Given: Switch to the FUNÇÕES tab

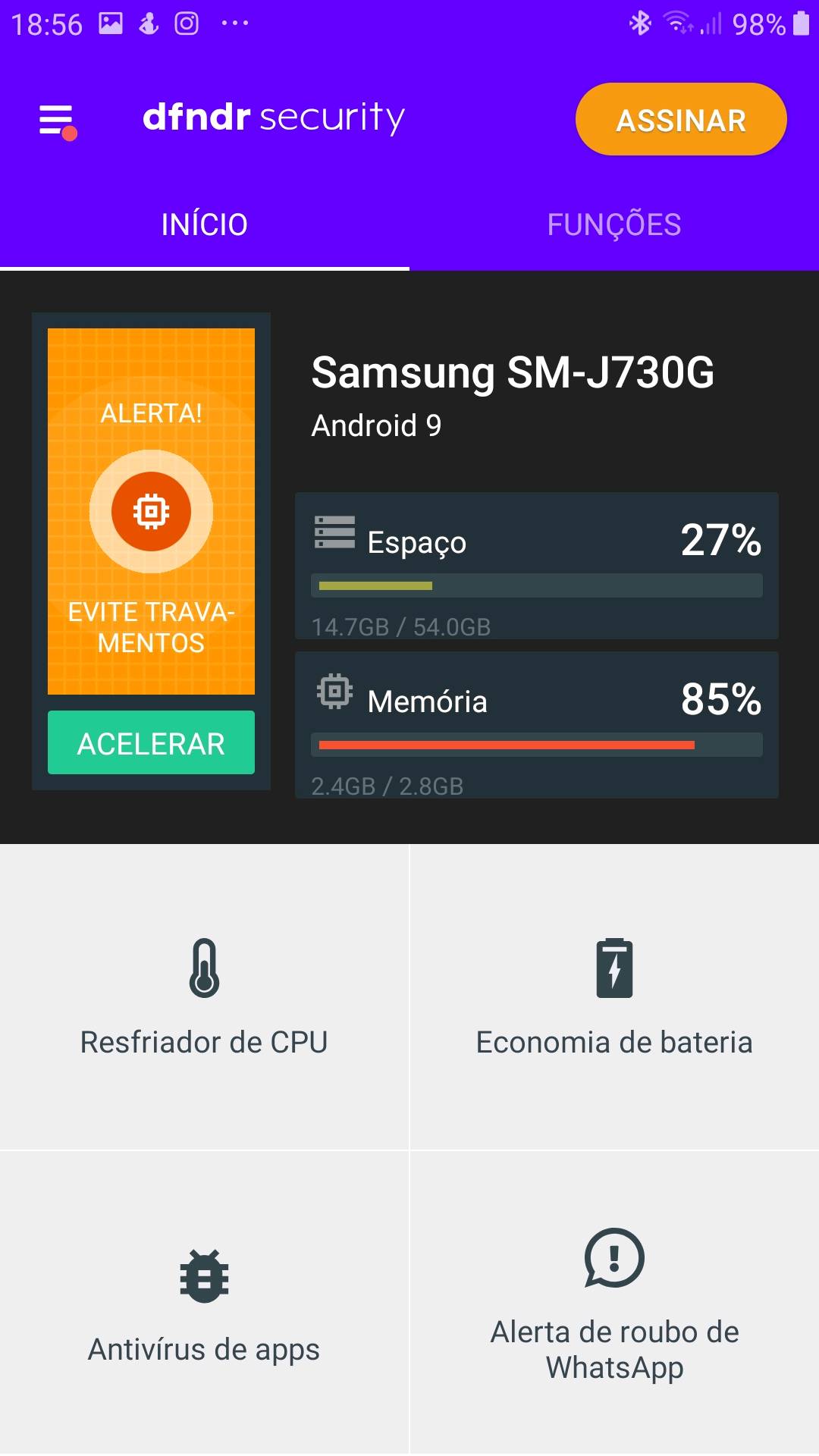Looking at the screenshot, I should coord(614,224).
